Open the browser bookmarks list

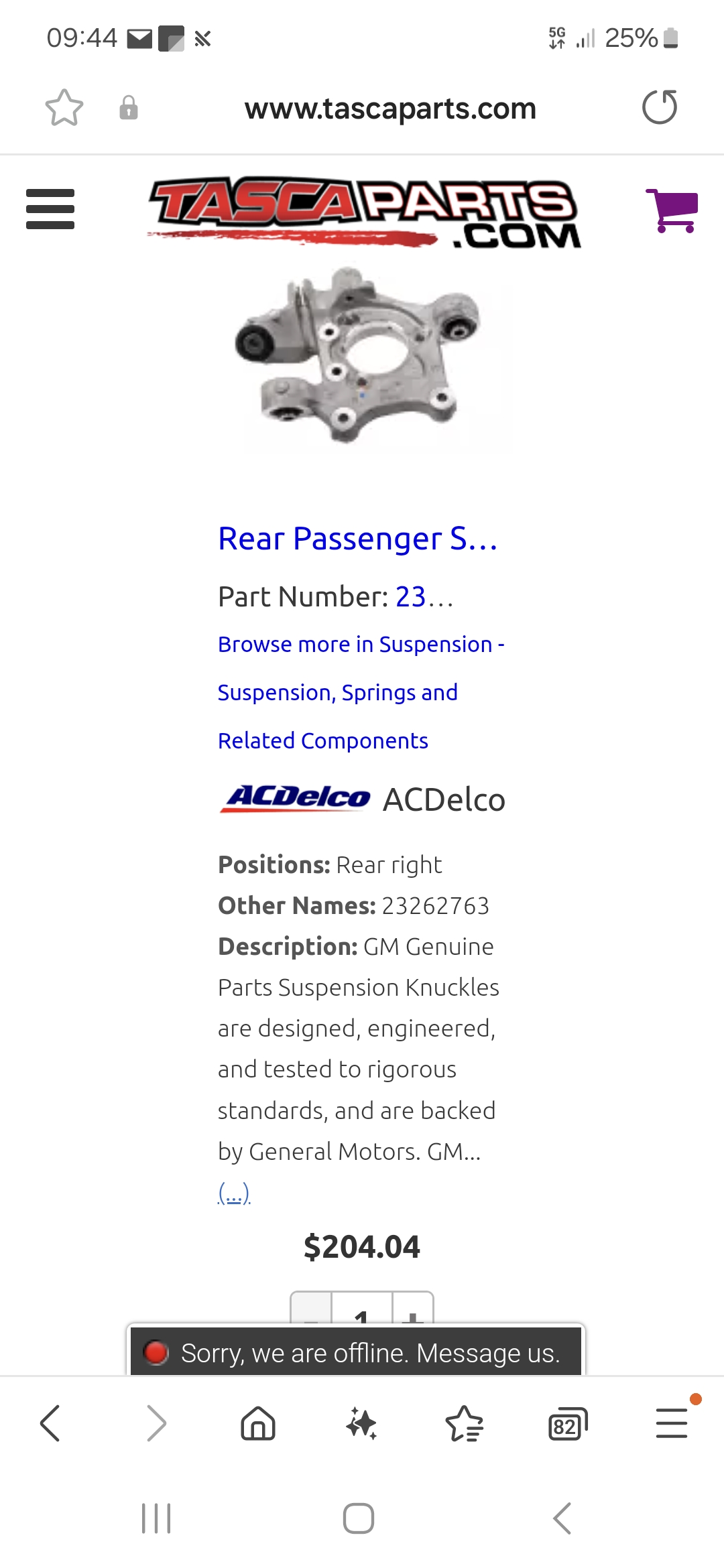pyautogui.click(x=464, y=1423)
